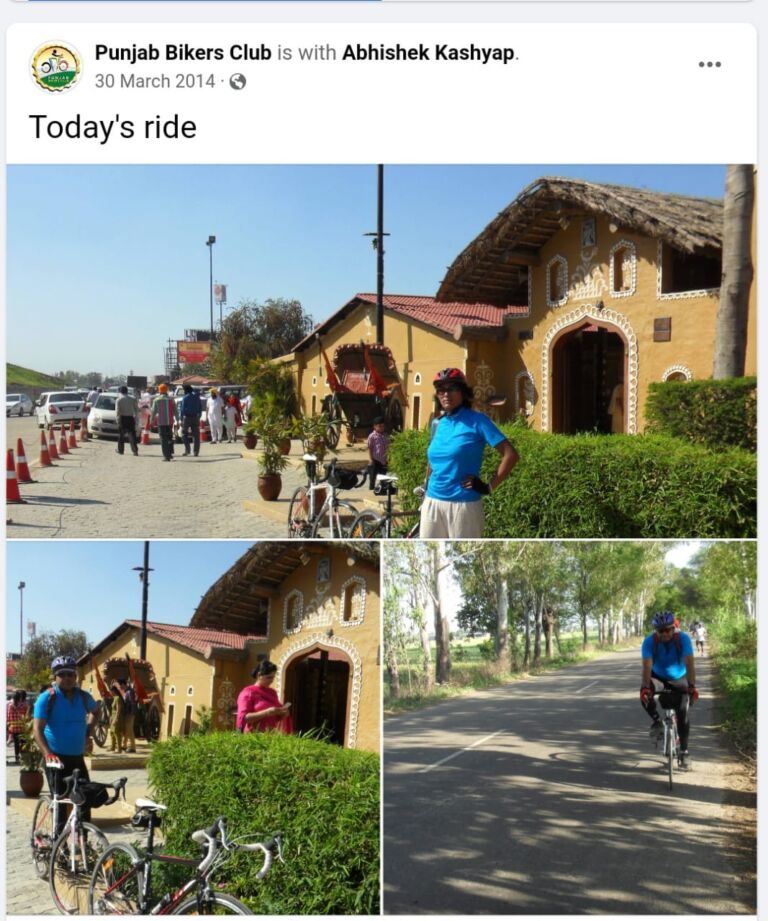The image size is (768, 921).
Task: Open Punjab Bikers Club page name
Action: 183,53
